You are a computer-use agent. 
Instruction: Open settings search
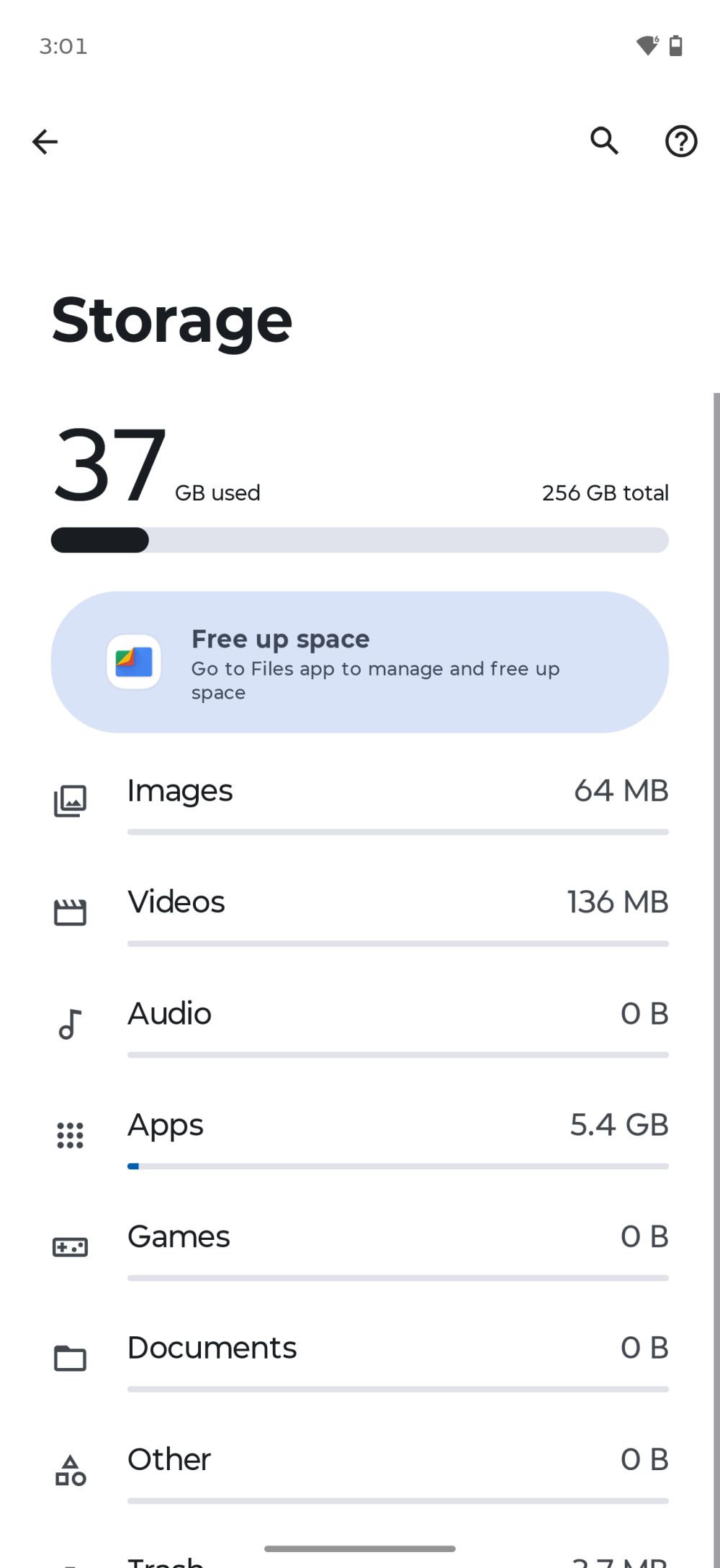pos(604,141)
